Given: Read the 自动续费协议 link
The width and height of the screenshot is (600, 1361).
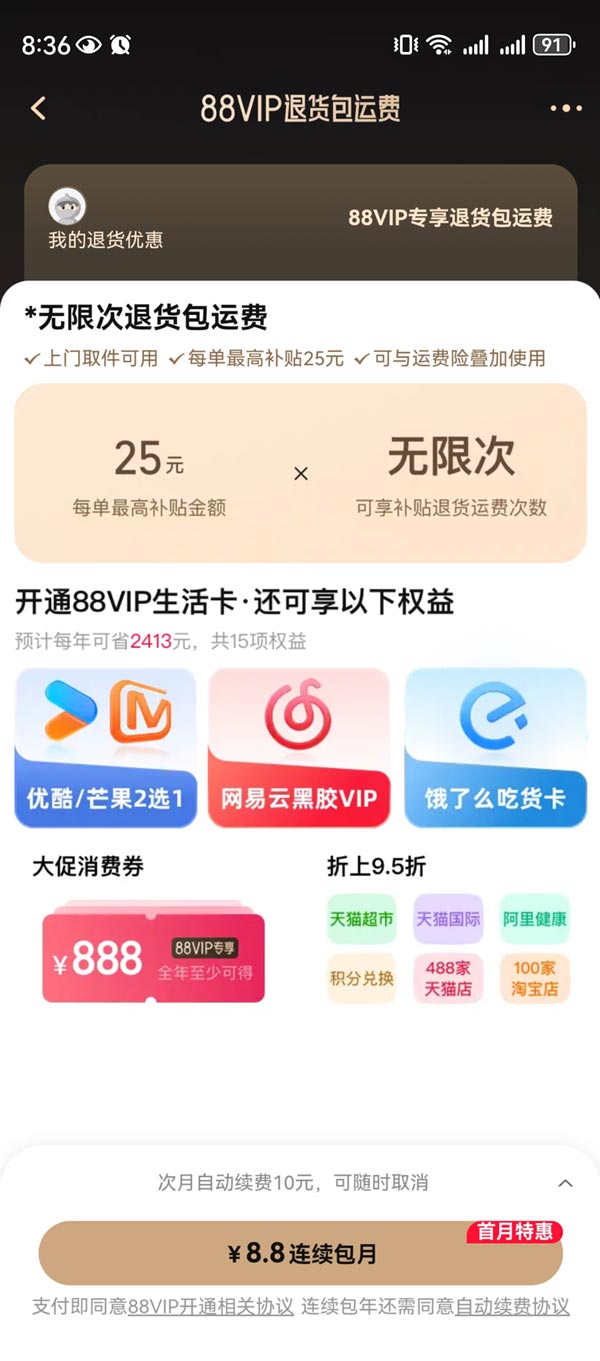Looking at the screenshot, I should click(x=512, y=1307).
